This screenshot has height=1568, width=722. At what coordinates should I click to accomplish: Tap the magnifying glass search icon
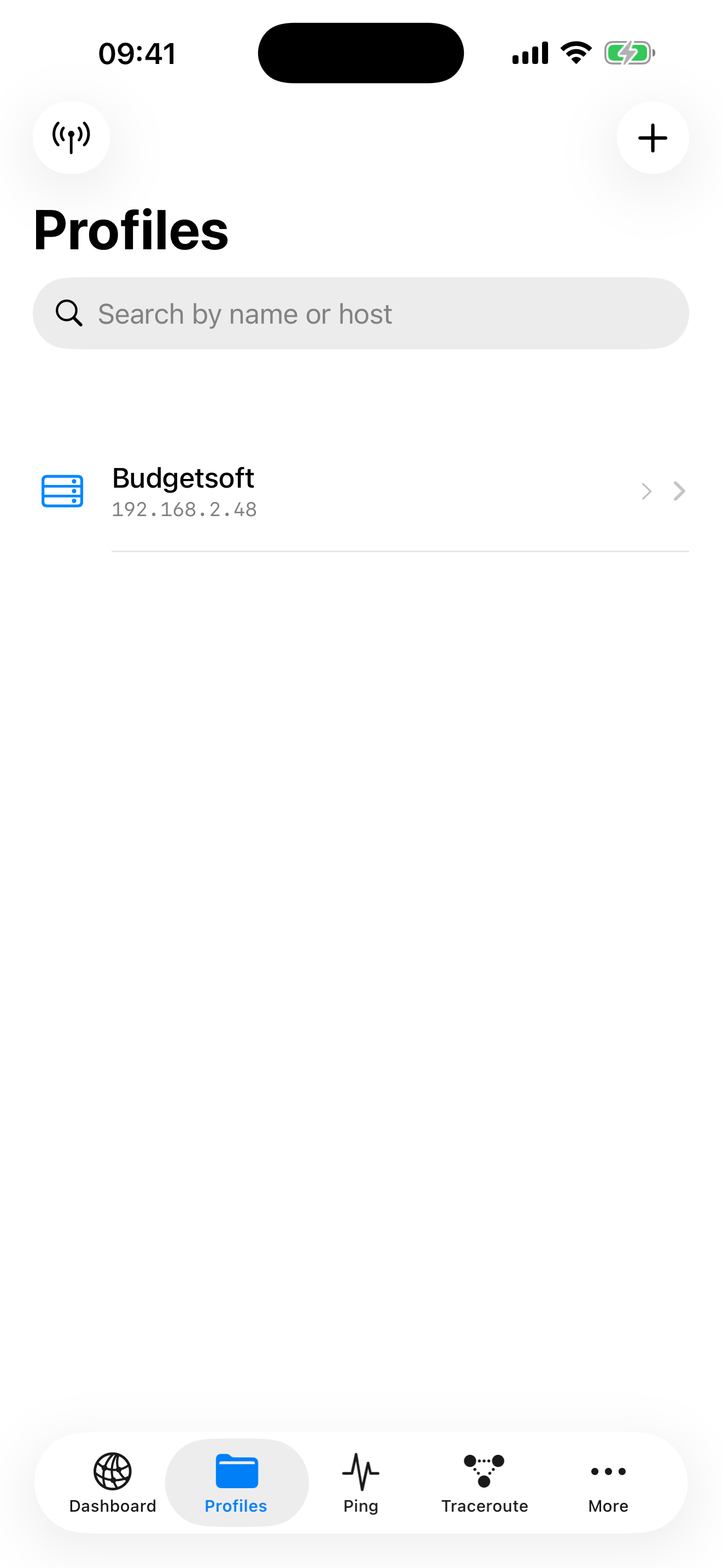(69, 313)
